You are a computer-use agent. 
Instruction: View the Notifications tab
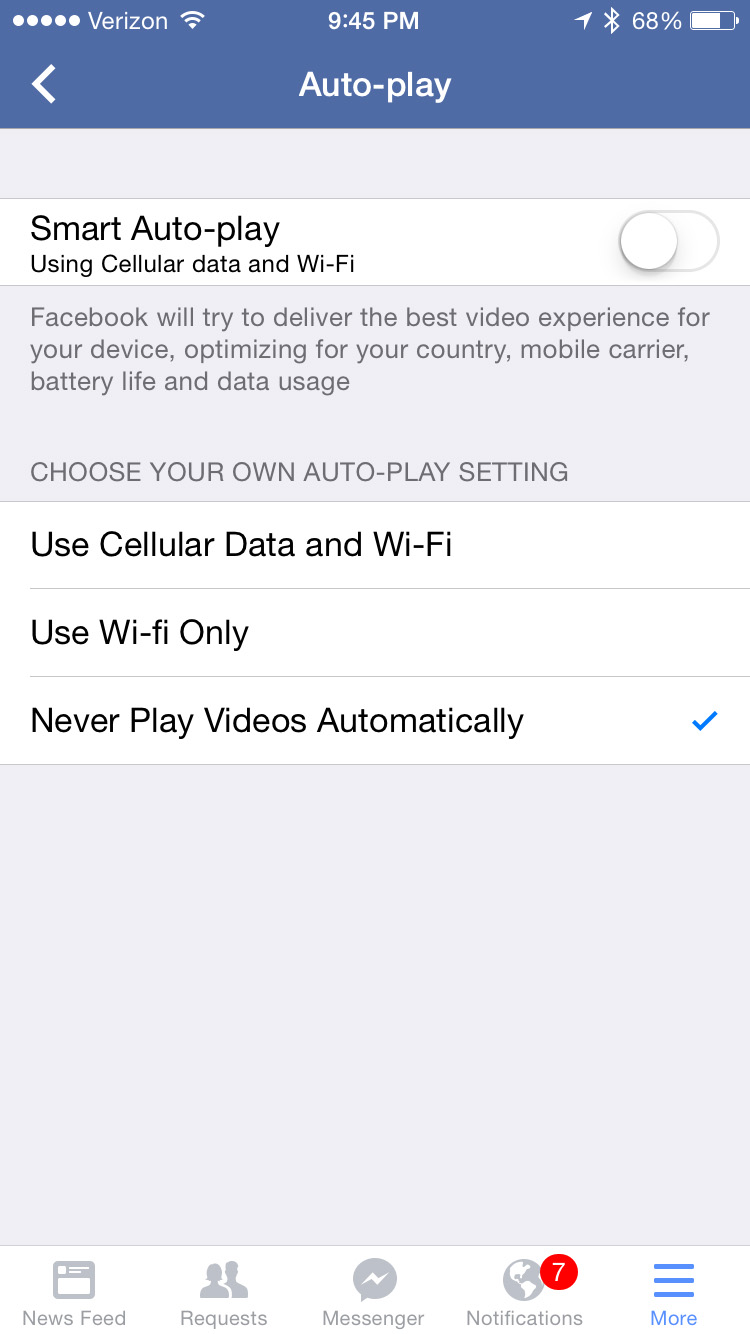coord(525,1292)
